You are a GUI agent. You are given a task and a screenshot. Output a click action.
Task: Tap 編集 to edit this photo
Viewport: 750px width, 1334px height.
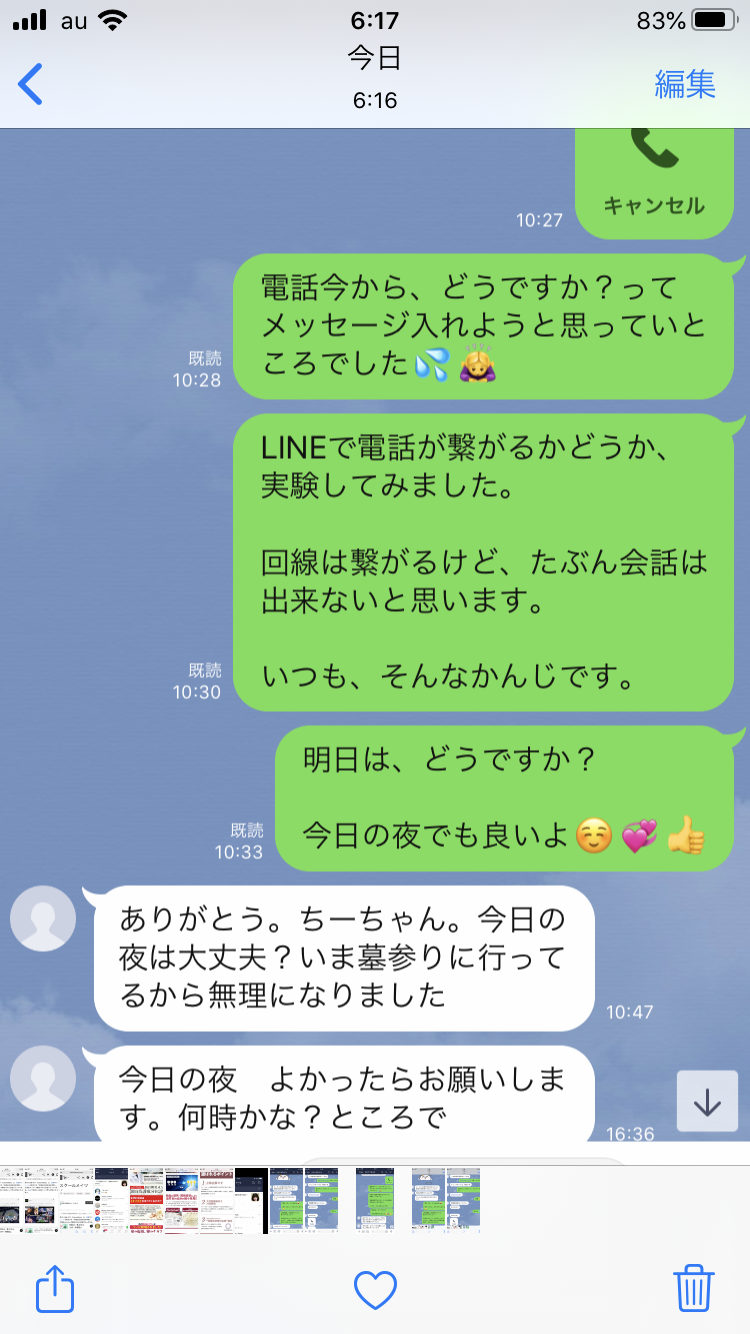(x=685, y=84)
